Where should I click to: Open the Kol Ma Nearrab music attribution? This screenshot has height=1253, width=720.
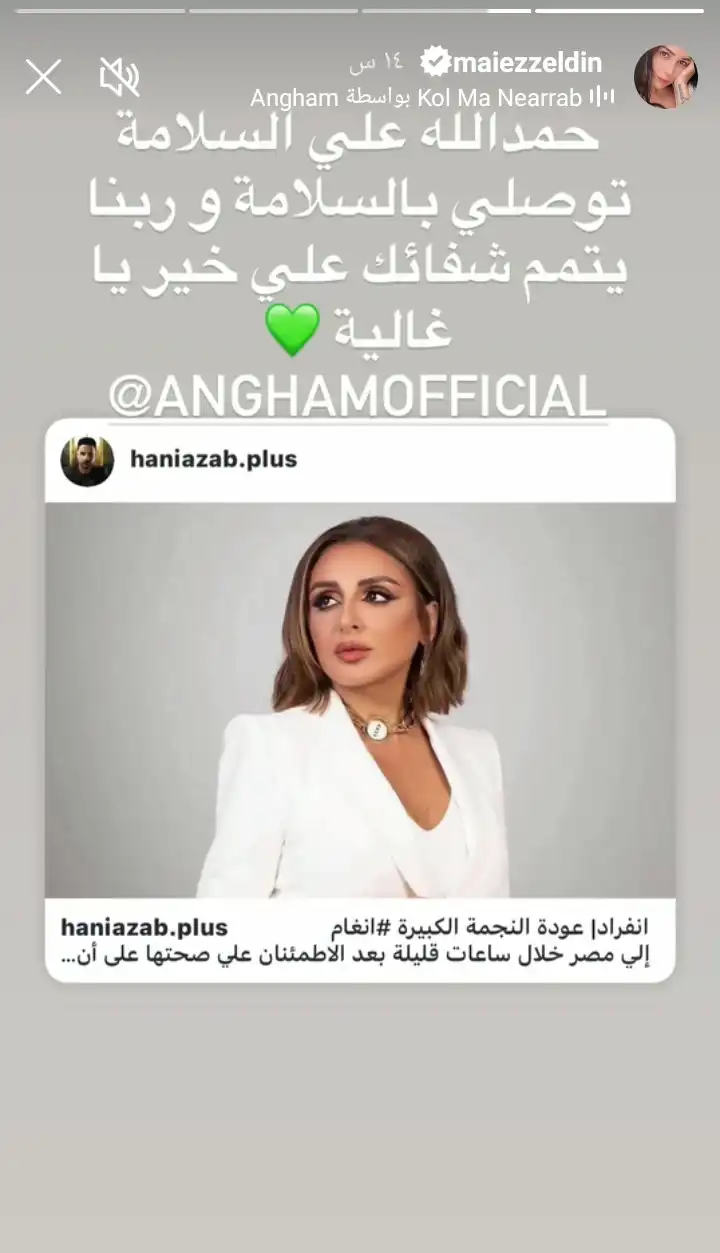430,97
